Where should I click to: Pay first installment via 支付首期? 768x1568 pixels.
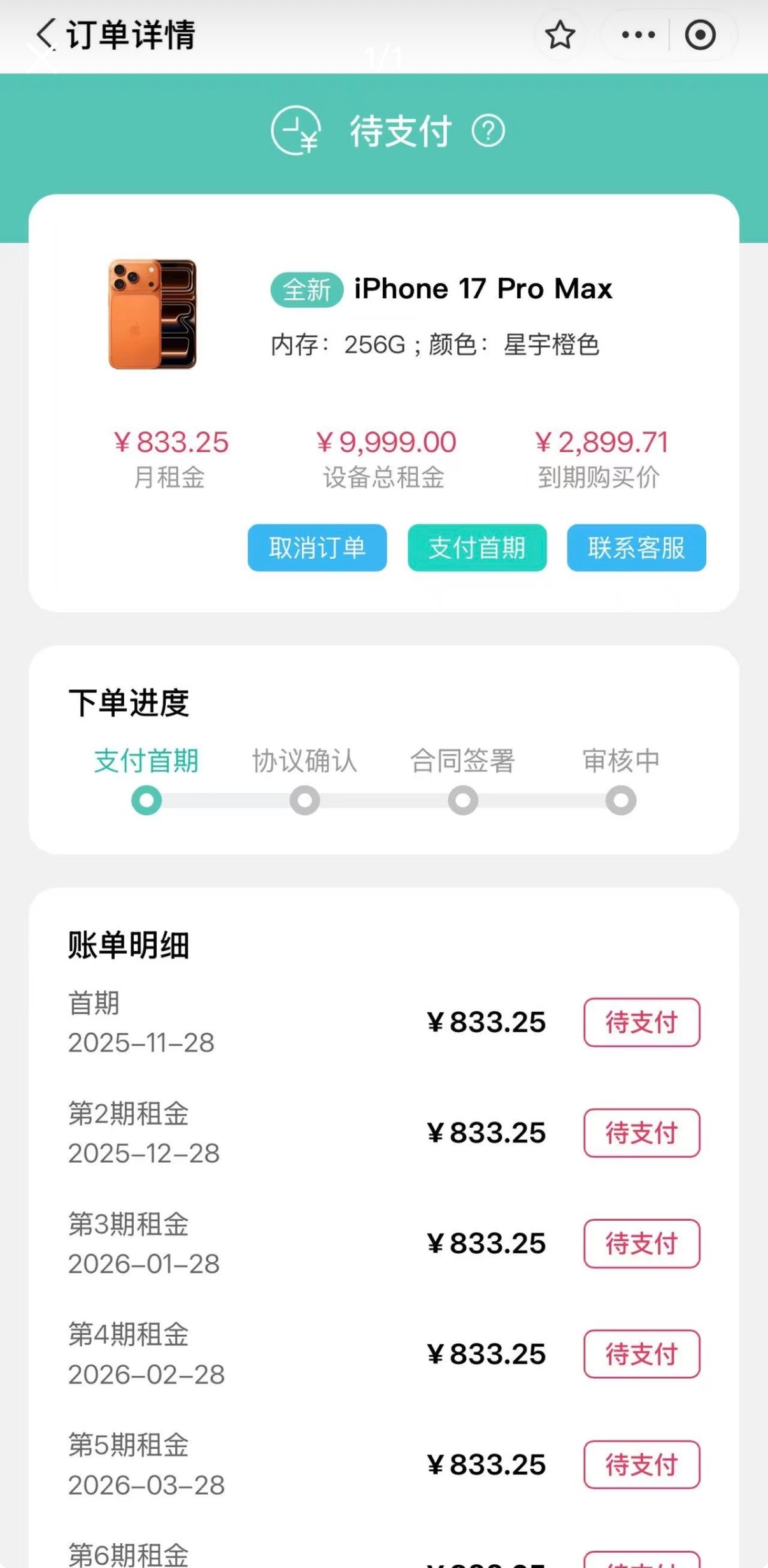(x=476, y=548)
